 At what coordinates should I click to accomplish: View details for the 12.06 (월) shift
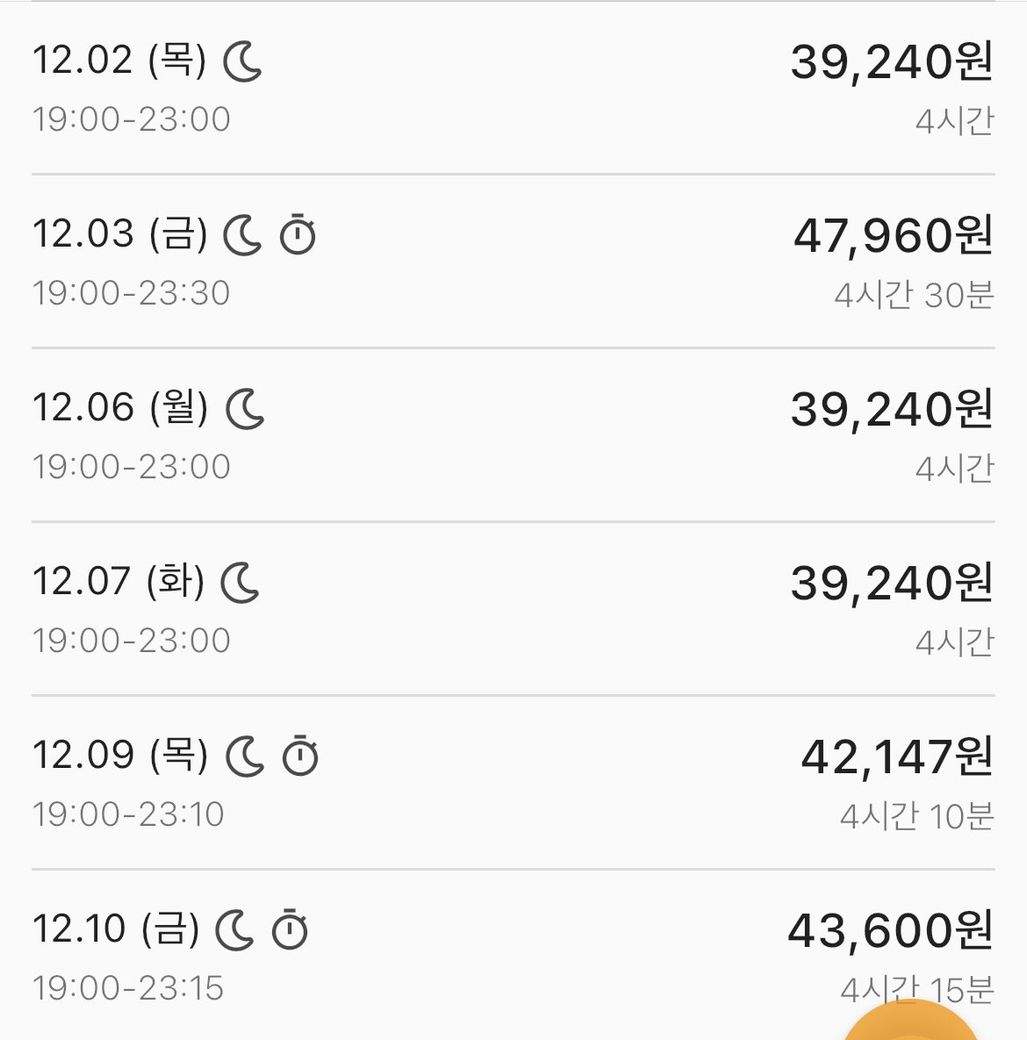[512, 436]
